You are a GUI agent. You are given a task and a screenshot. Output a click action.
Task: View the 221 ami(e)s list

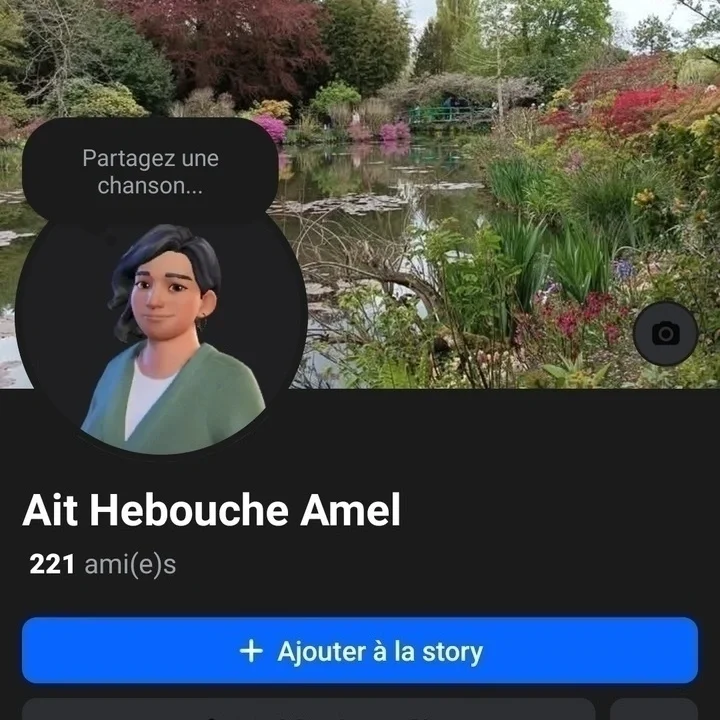pos(103,565)
